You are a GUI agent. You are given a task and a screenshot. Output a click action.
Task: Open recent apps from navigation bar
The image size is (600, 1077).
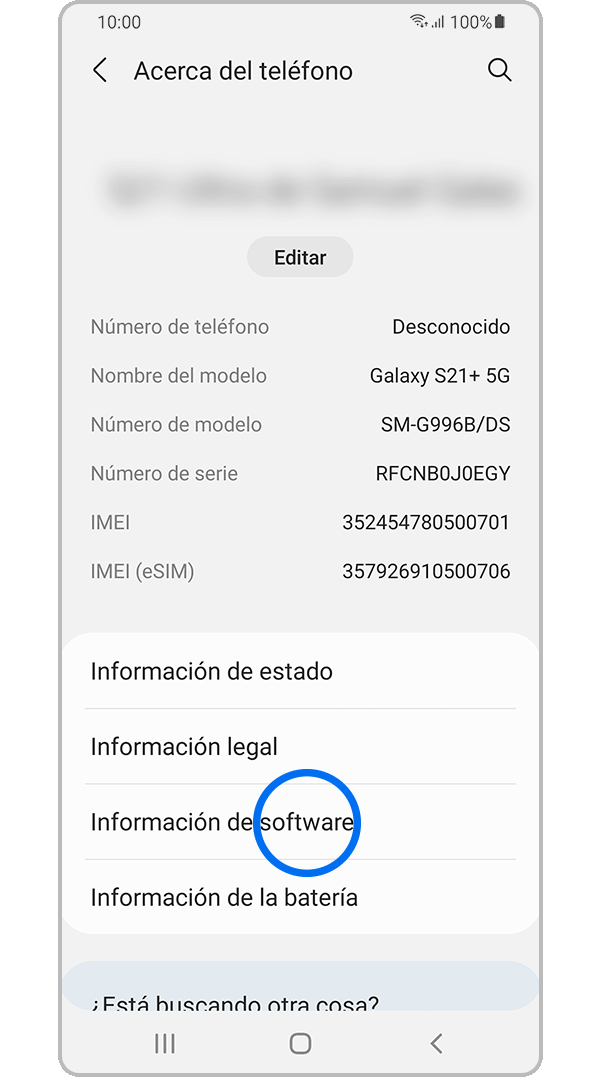point(165,1043)
